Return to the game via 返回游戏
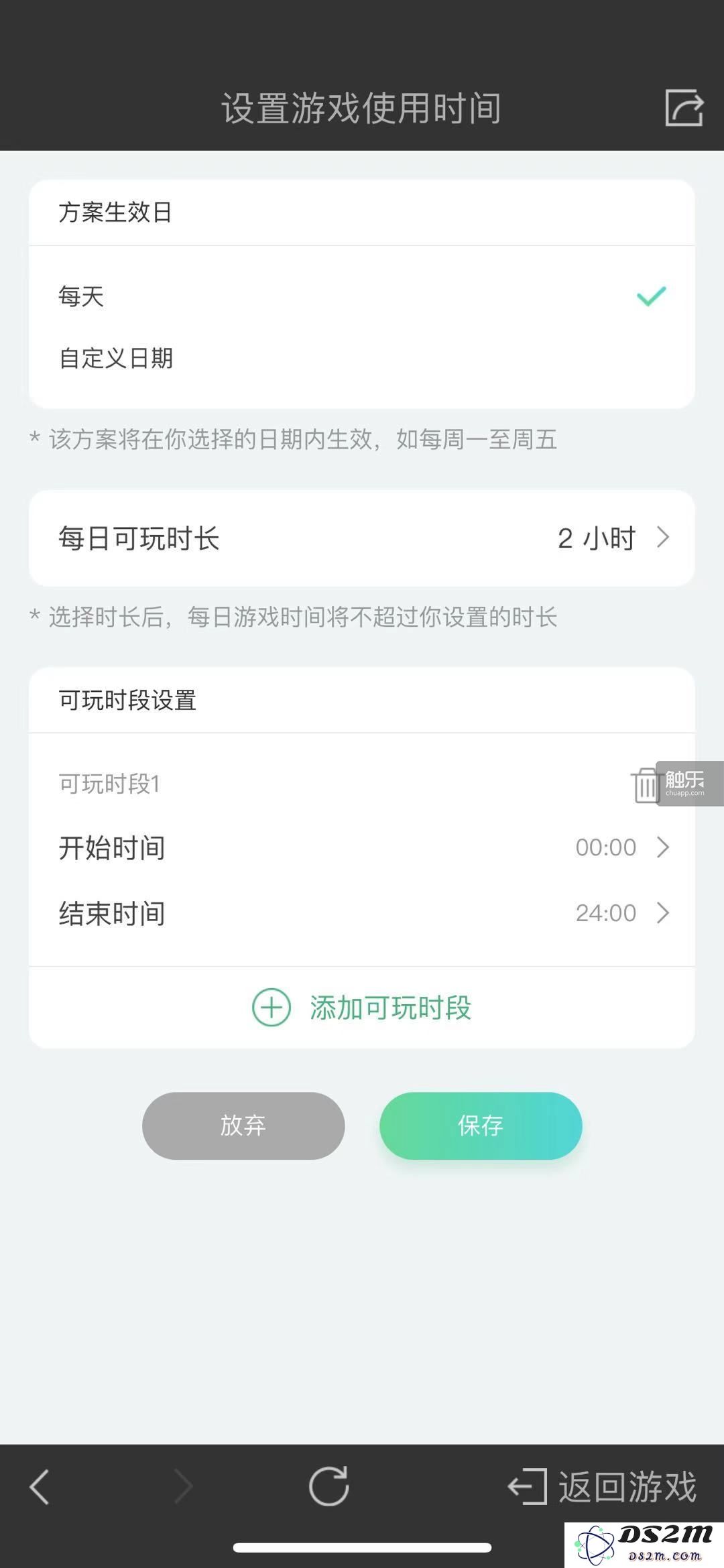The height and width of the screenshot is (1568, 724). pos(602,1487)
